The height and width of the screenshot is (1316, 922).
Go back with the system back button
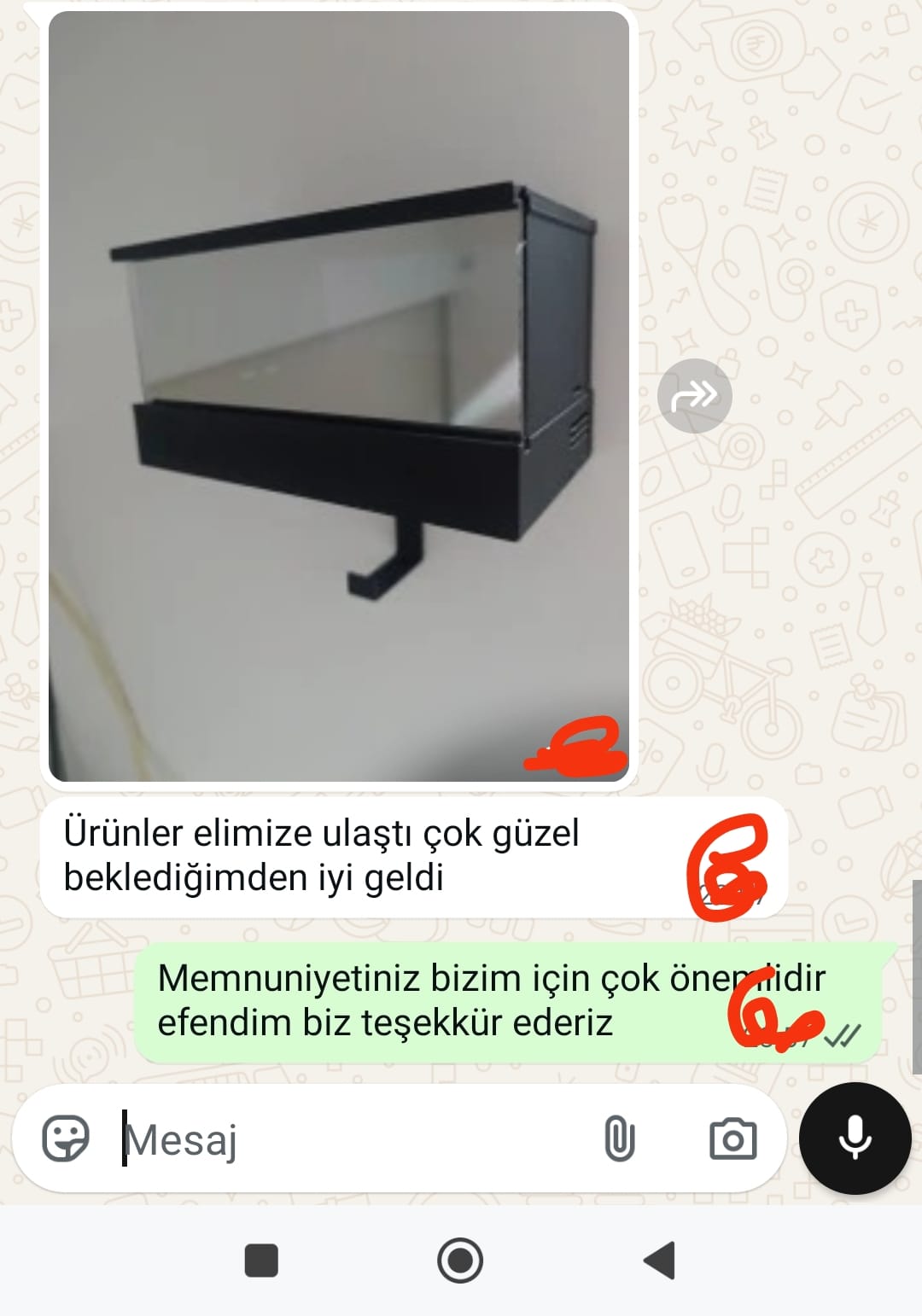click(x=659, y=1261)
